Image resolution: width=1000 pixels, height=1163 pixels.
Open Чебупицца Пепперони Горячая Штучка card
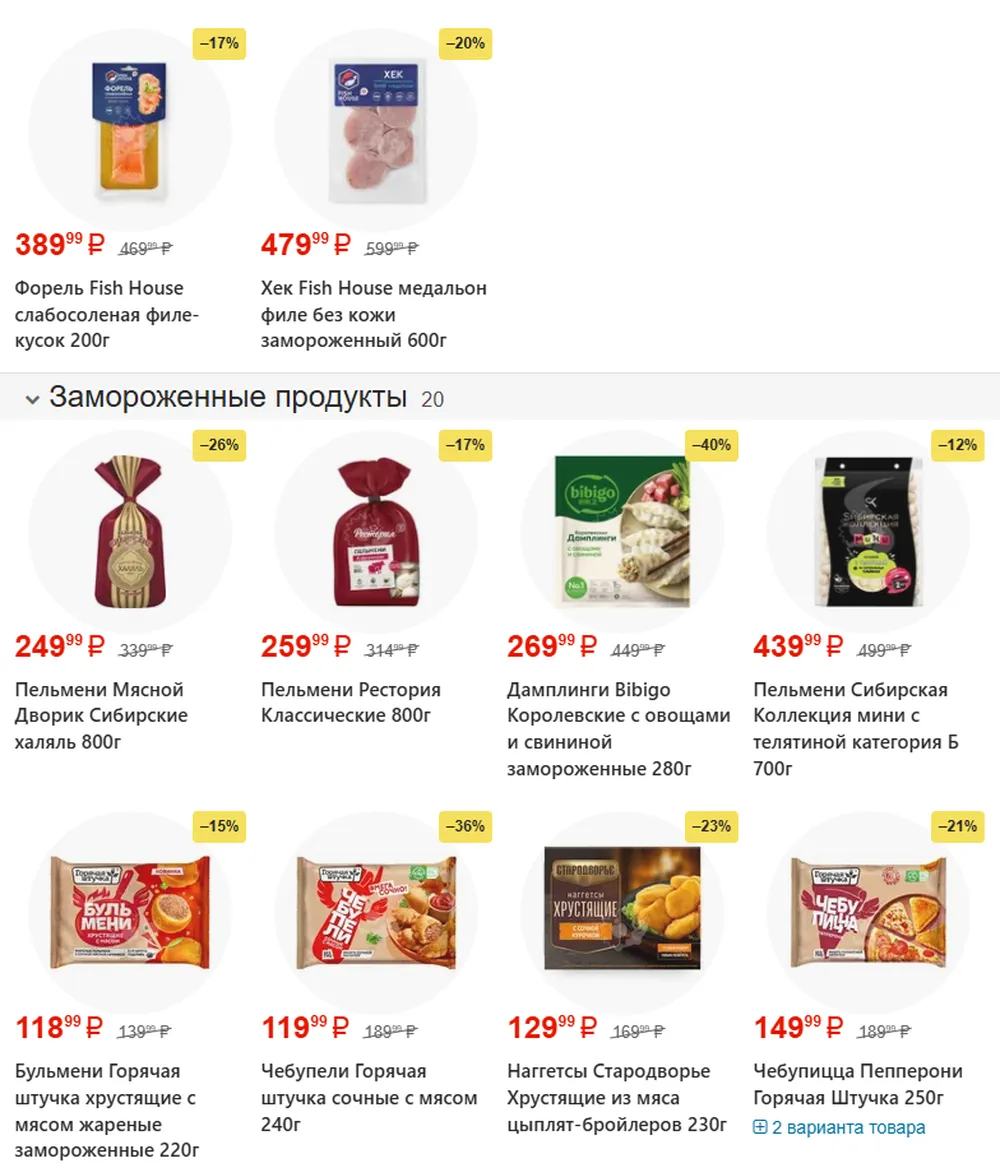[x=858, y=1084]
